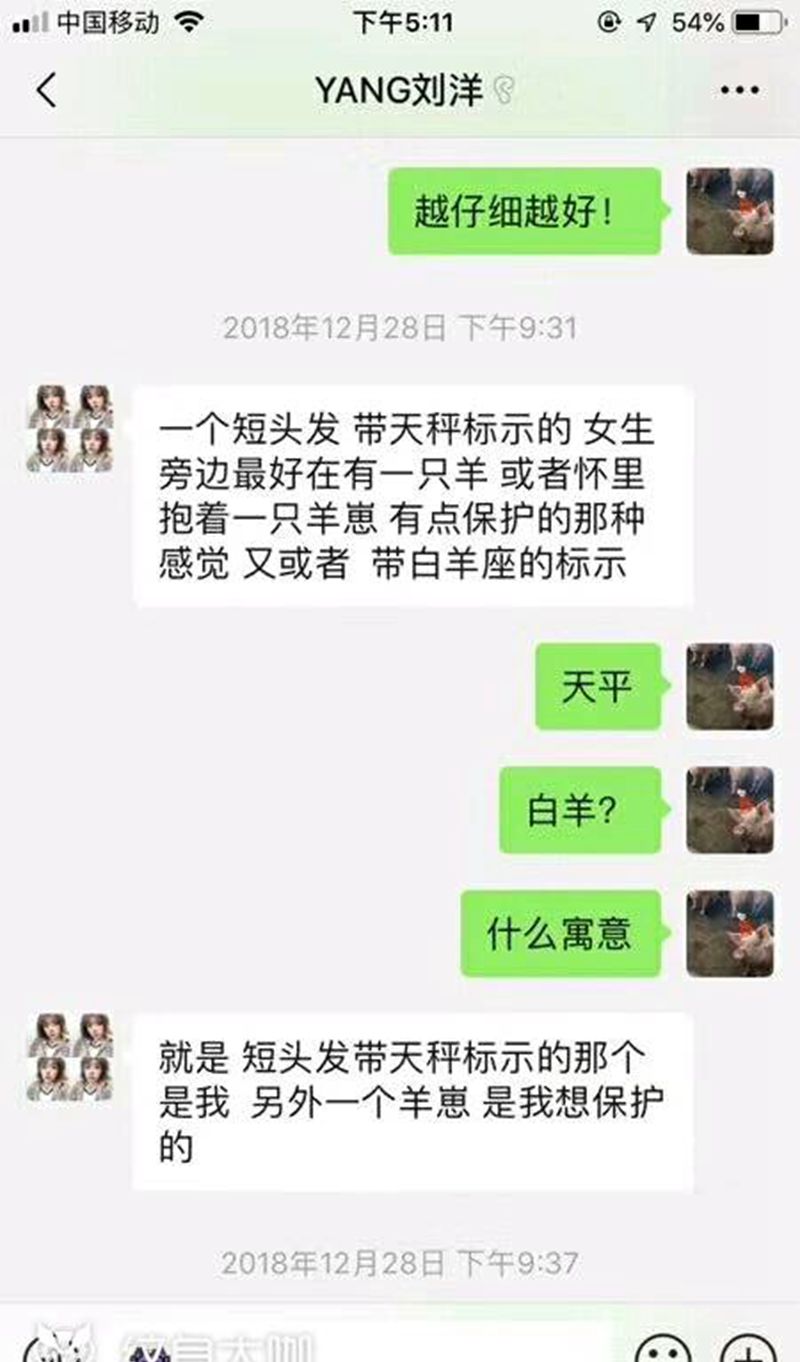Open the chat info overflow menu
The image size is (800, 1362).
point(739,91)
